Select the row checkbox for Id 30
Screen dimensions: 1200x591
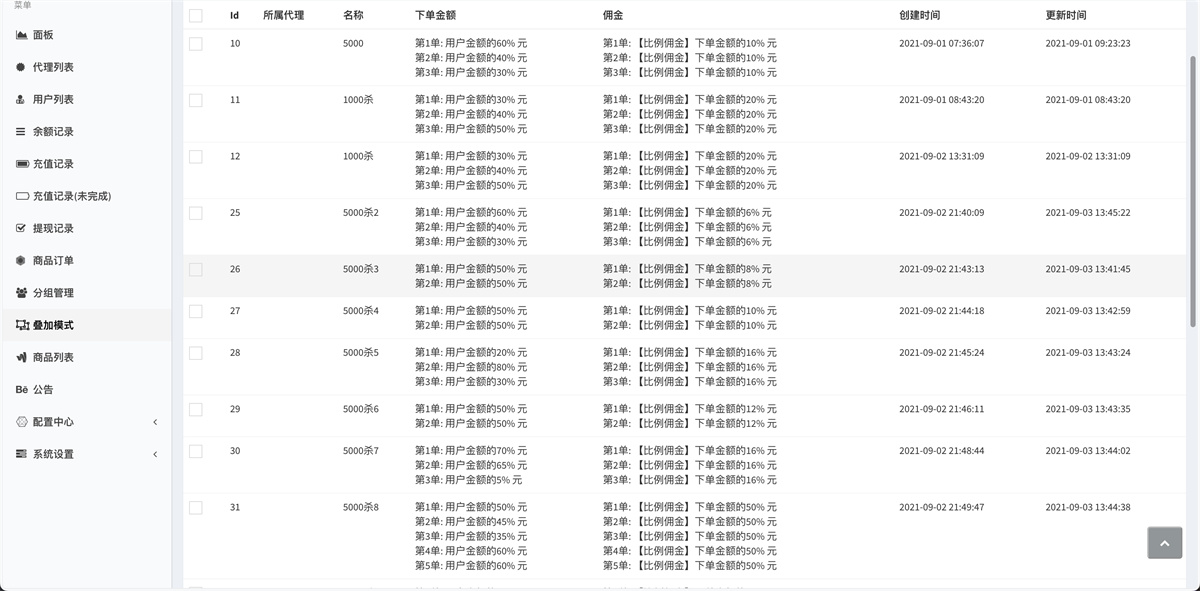[x=195, y=451]
